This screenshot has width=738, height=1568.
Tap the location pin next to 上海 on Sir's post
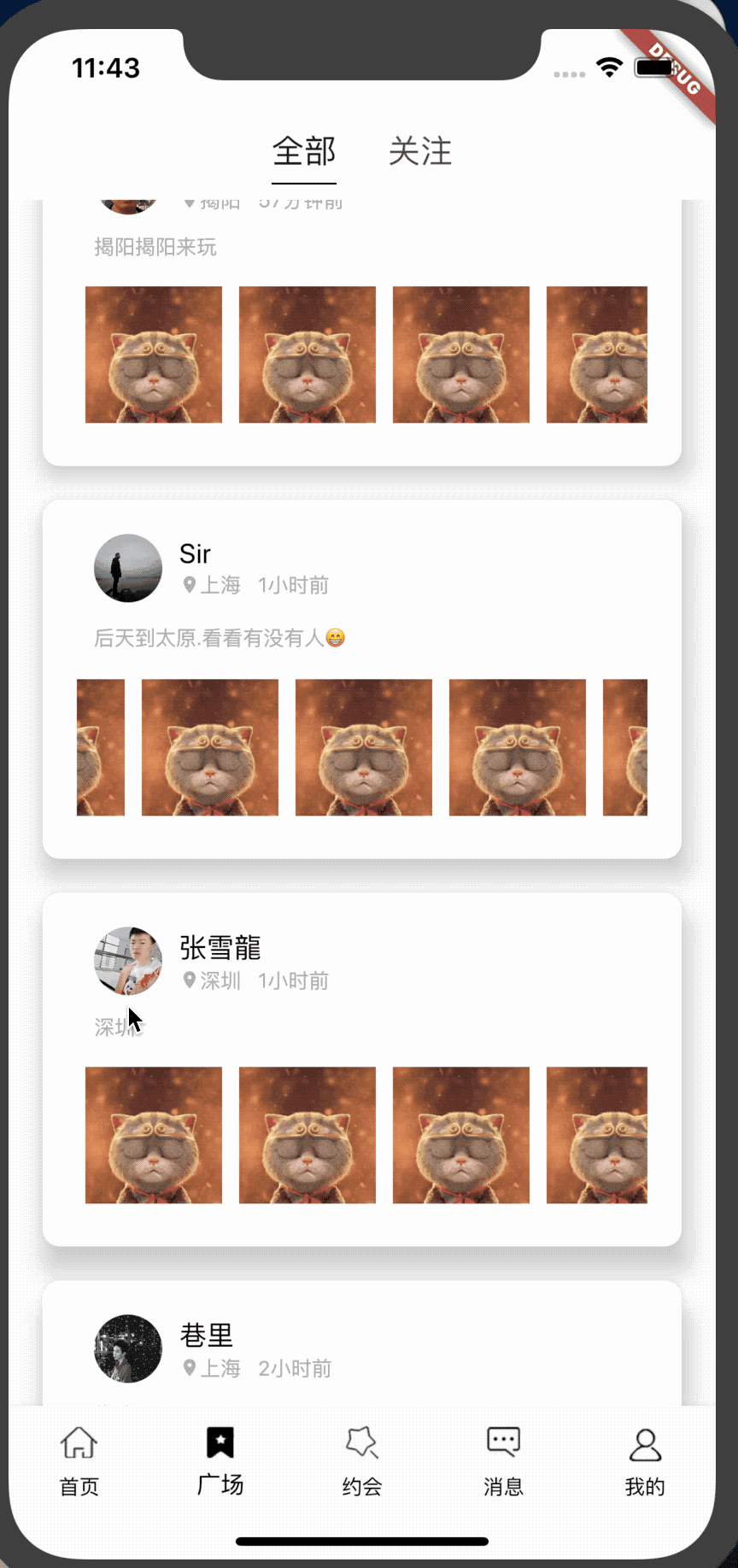(190, 587)
